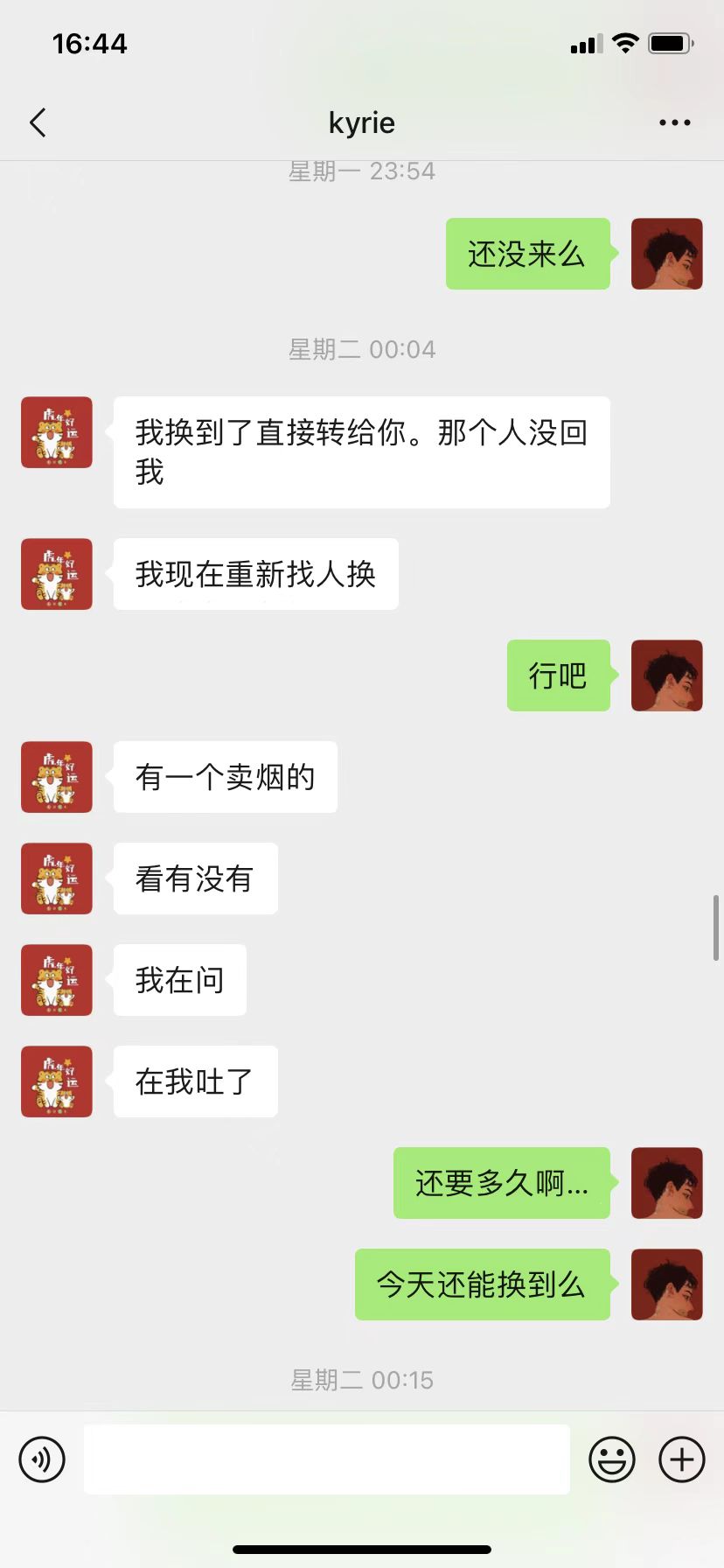Open kyrie's avatar next to 我现在重新找人换

(57, 574)
